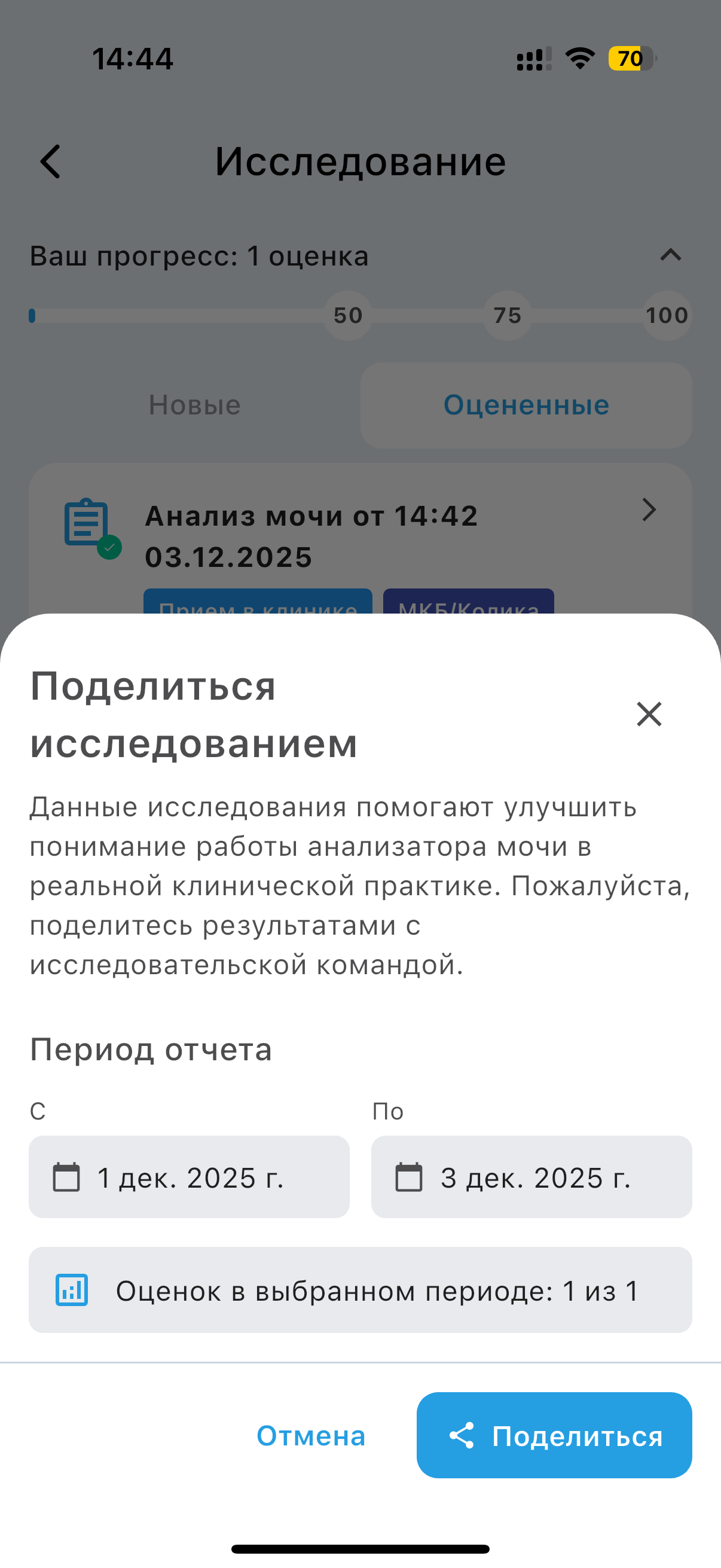The width and height of the screenshot is (721, 1568).
Task: Click the progress bar at milestone 50
Action: (x=347, y=315)
